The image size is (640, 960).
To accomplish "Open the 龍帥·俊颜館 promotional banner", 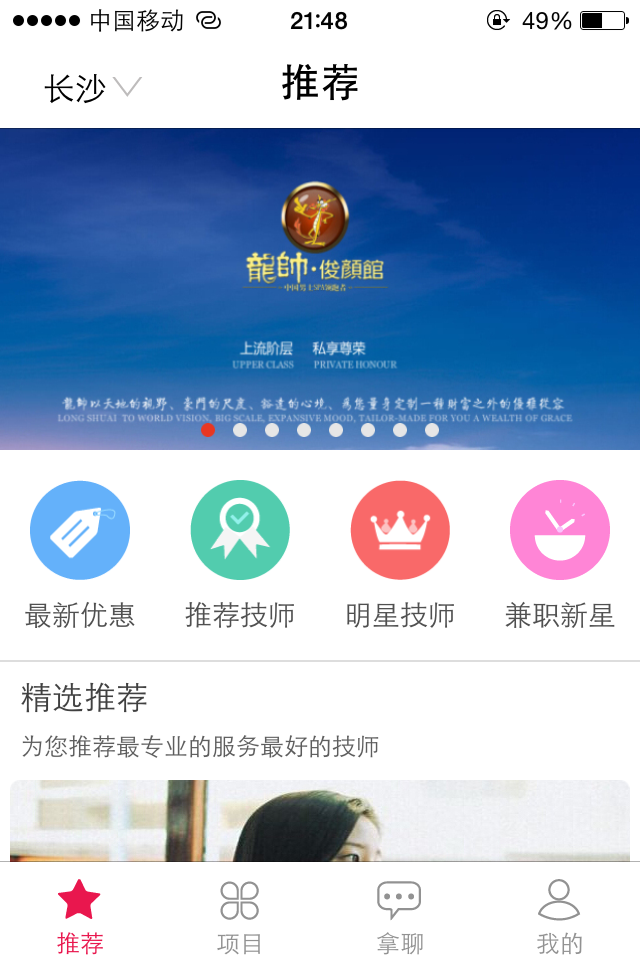I will [x=320, y=288].
